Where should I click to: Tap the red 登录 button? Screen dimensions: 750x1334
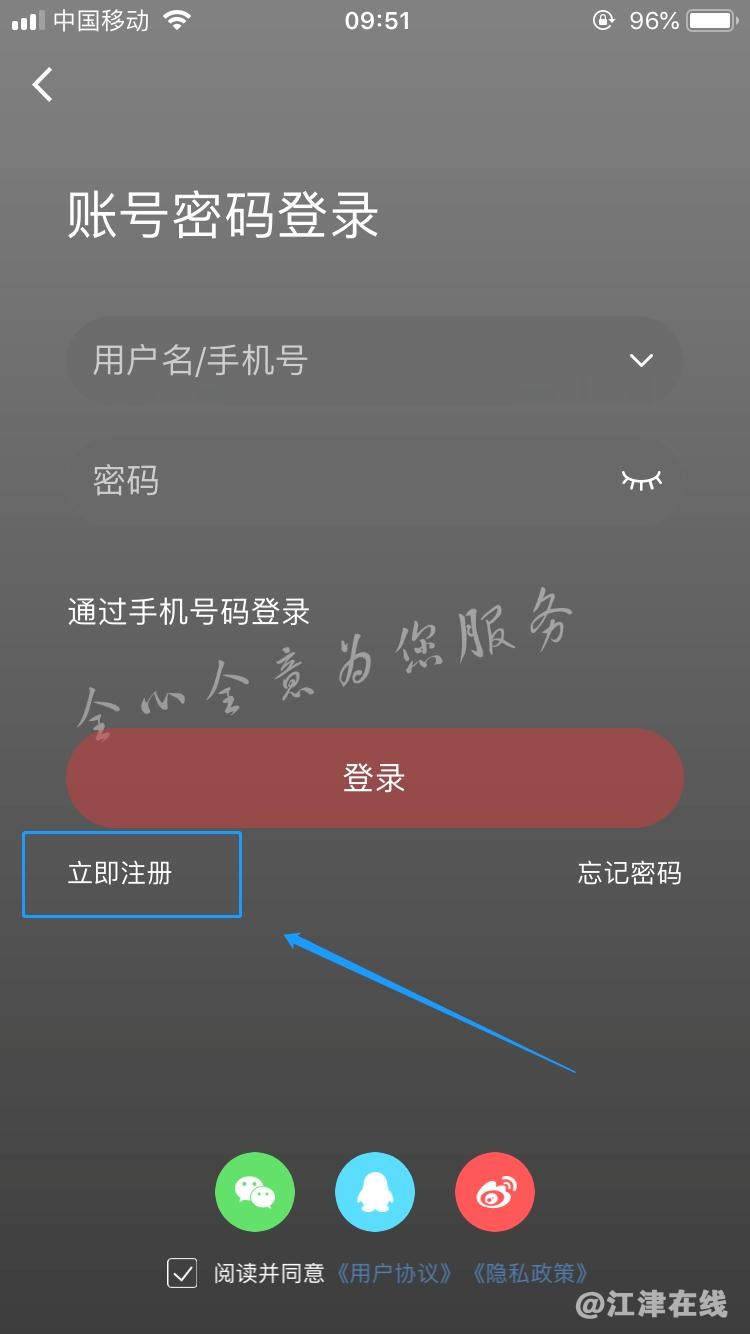click(374, 778)
